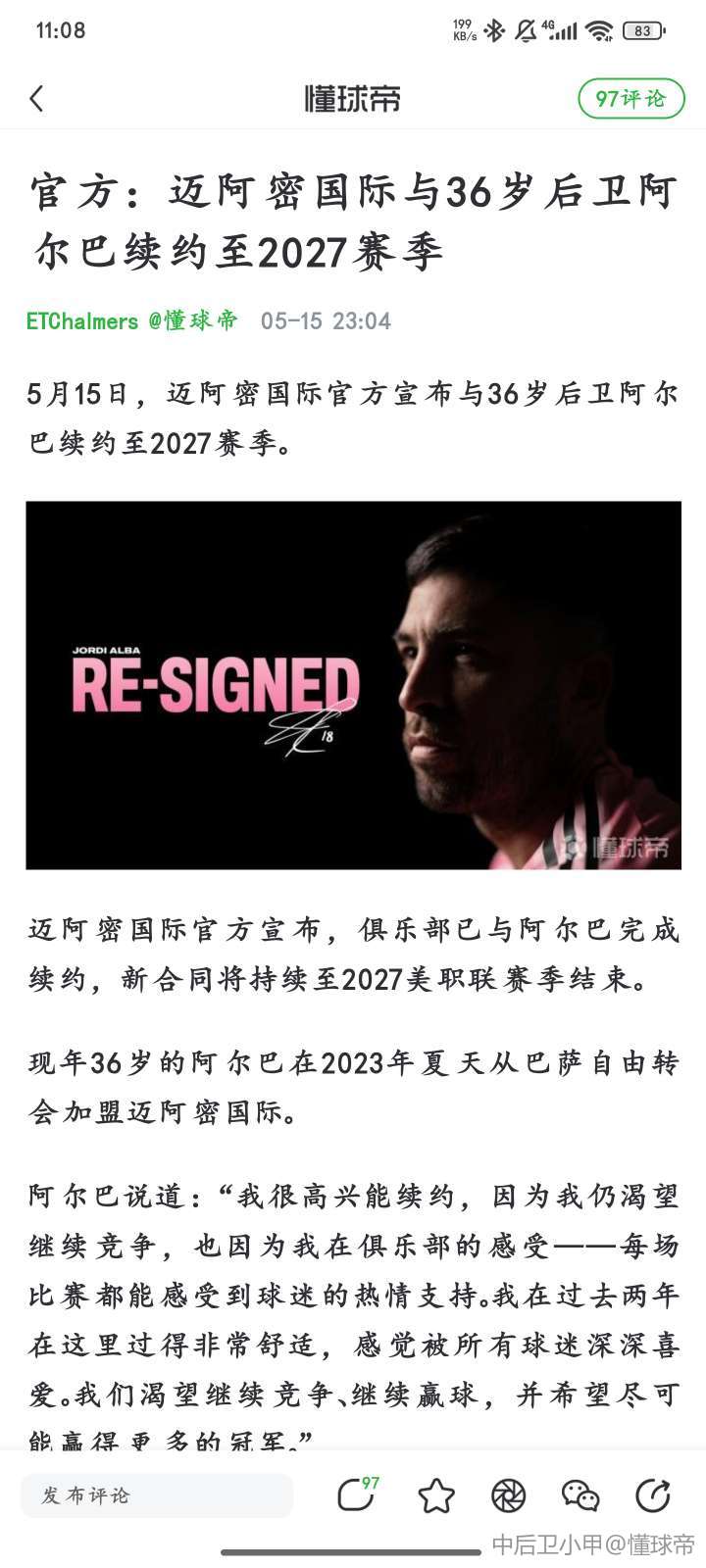Image resolution: width=706 pixels, height=1568 pixels.
Task: Go back using the top-left arrow
Action: click(x=37, y=98)
